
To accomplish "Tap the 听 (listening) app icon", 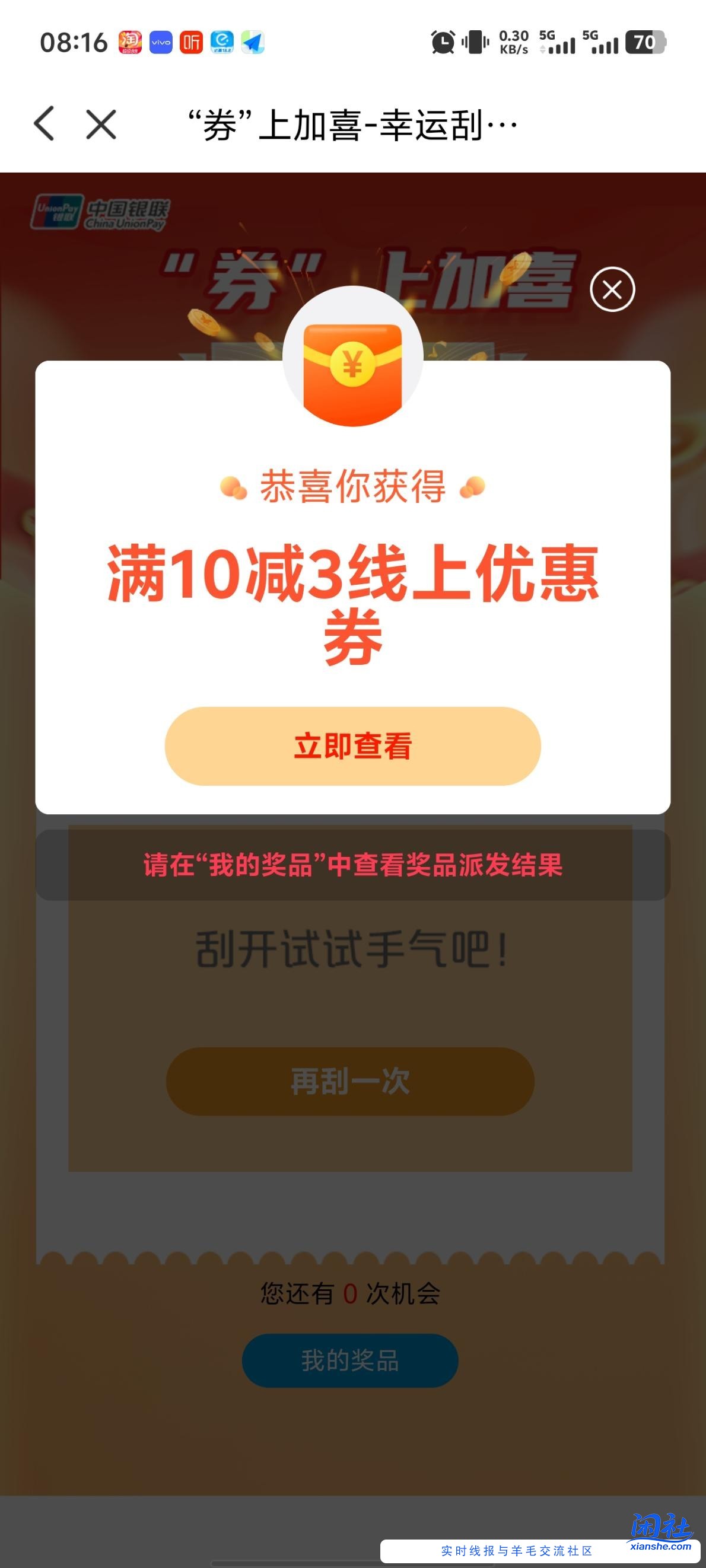I will coord(190,43).
